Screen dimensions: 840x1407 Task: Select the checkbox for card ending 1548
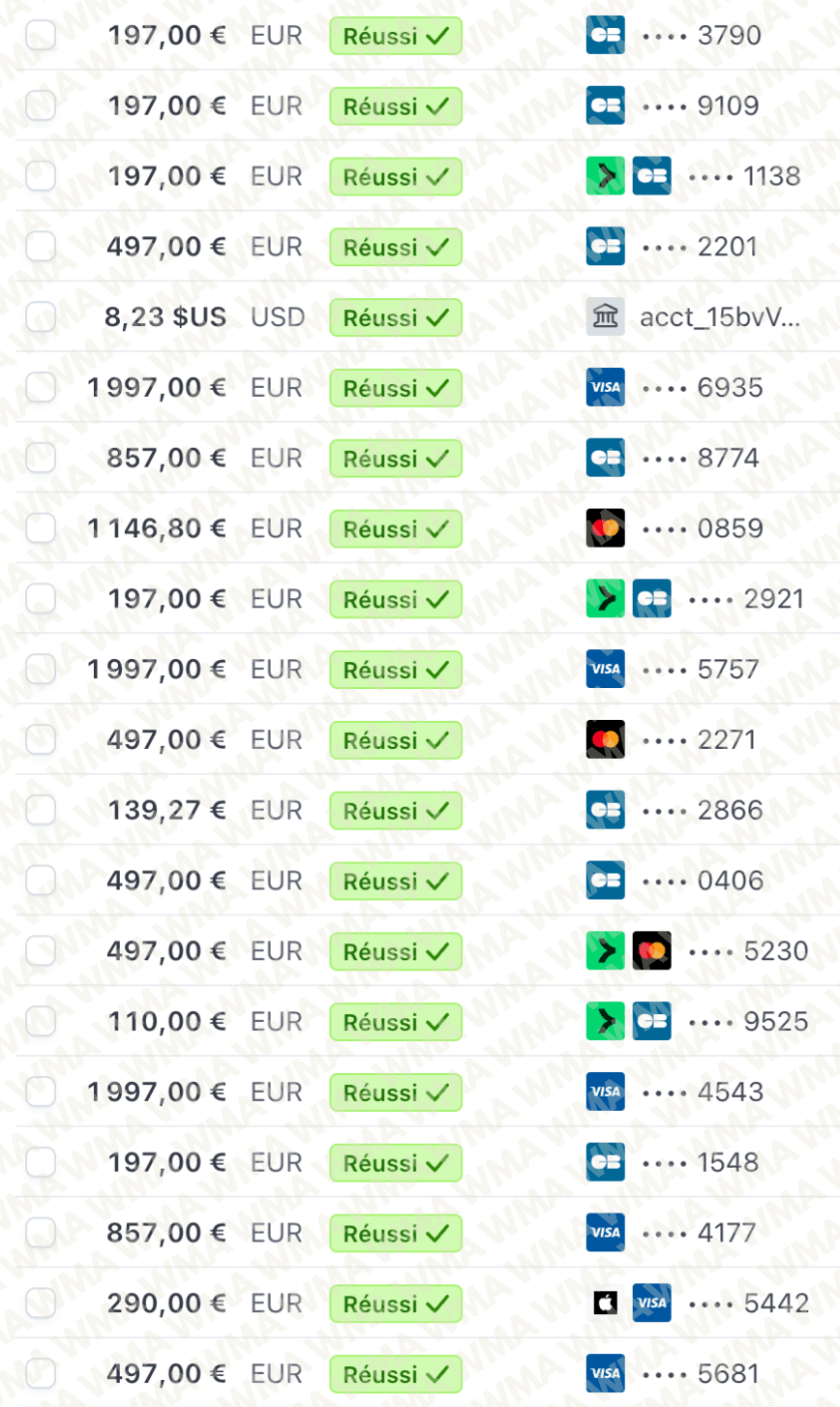point(41,1163)
